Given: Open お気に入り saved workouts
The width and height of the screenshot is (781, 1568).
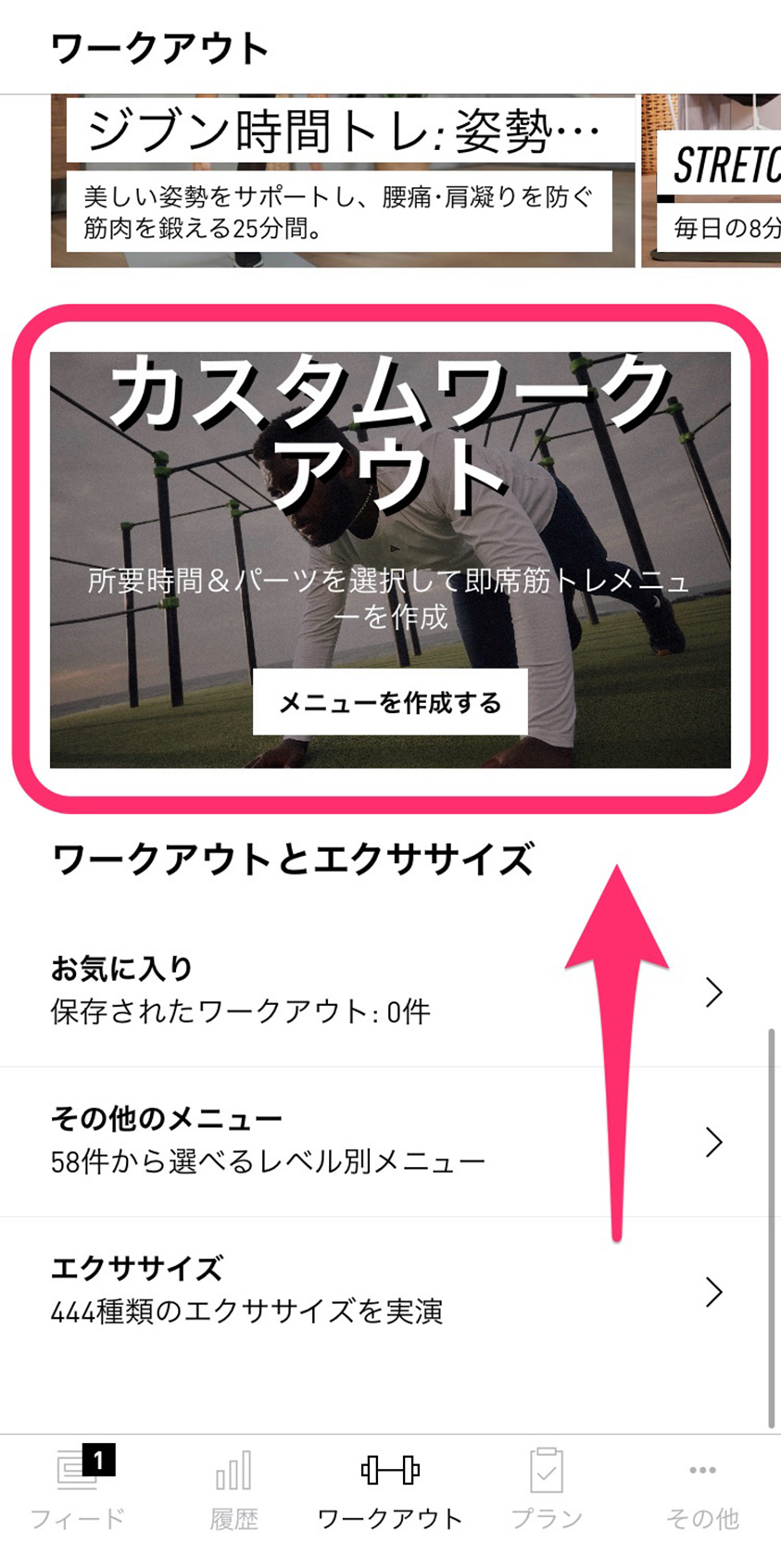Looking at the screenshot, I should [389, 992].
